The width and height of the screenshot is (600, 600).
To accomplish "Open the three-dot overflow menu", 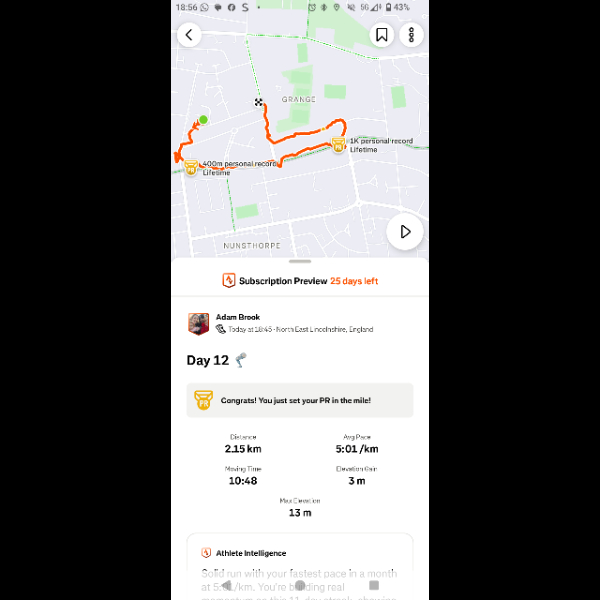I will [x=411, y=35].
